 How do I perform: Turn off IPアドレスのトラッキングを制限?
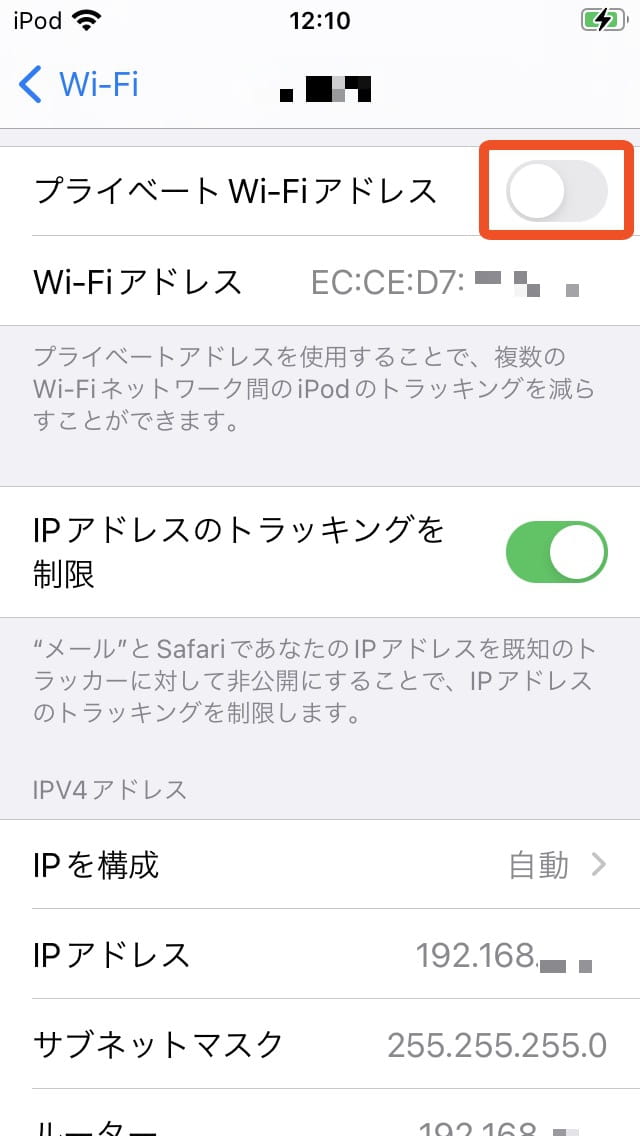point(556,552)
